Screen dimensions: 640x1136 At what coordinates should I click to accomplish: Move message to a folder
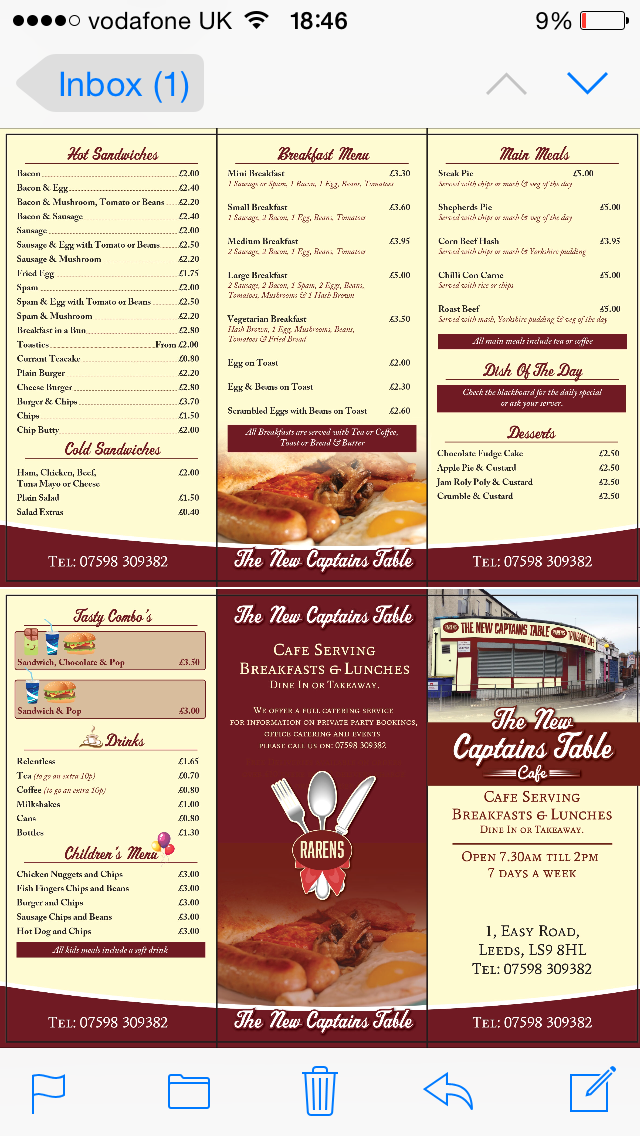pos(188,1091)
